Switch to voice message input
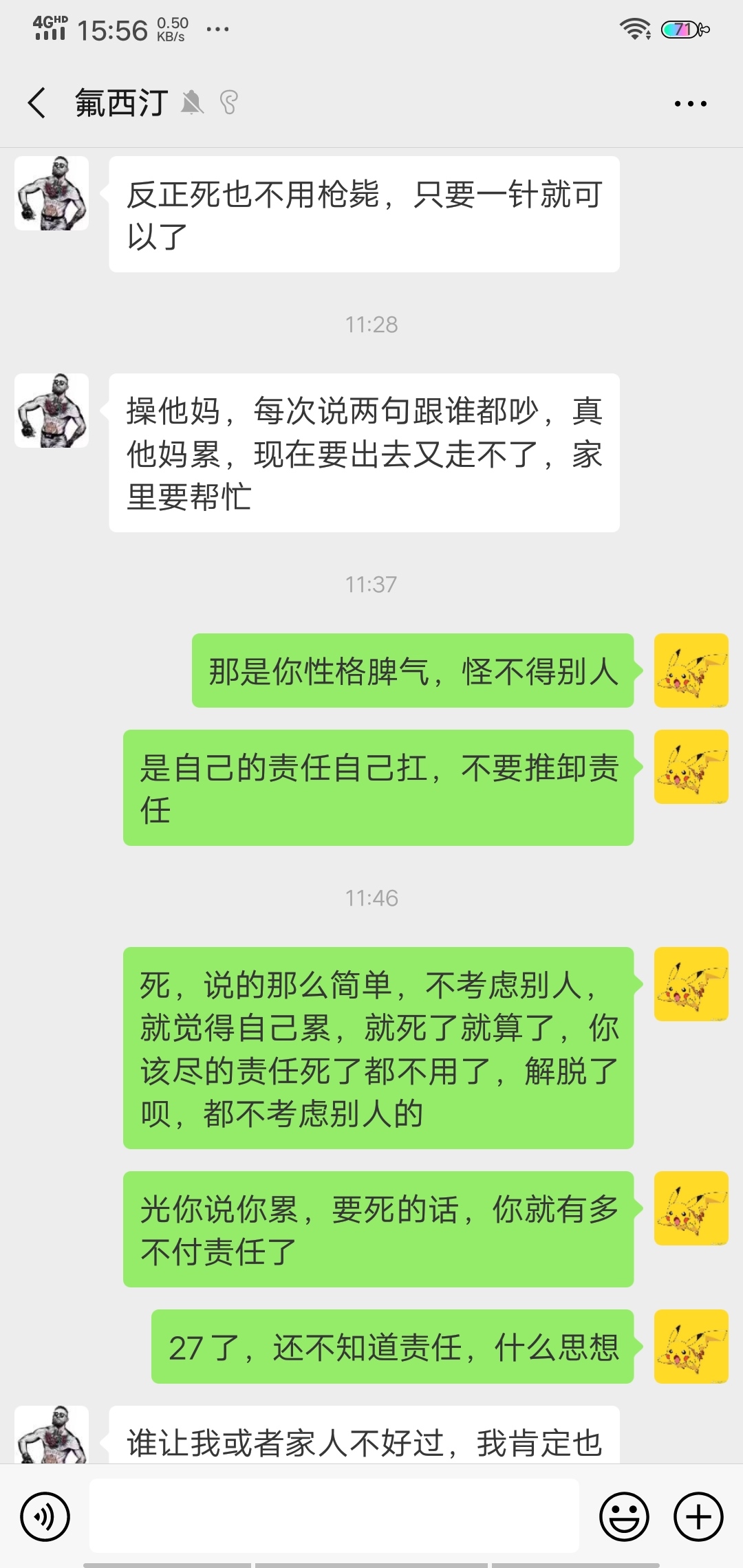 [45, 1516]
